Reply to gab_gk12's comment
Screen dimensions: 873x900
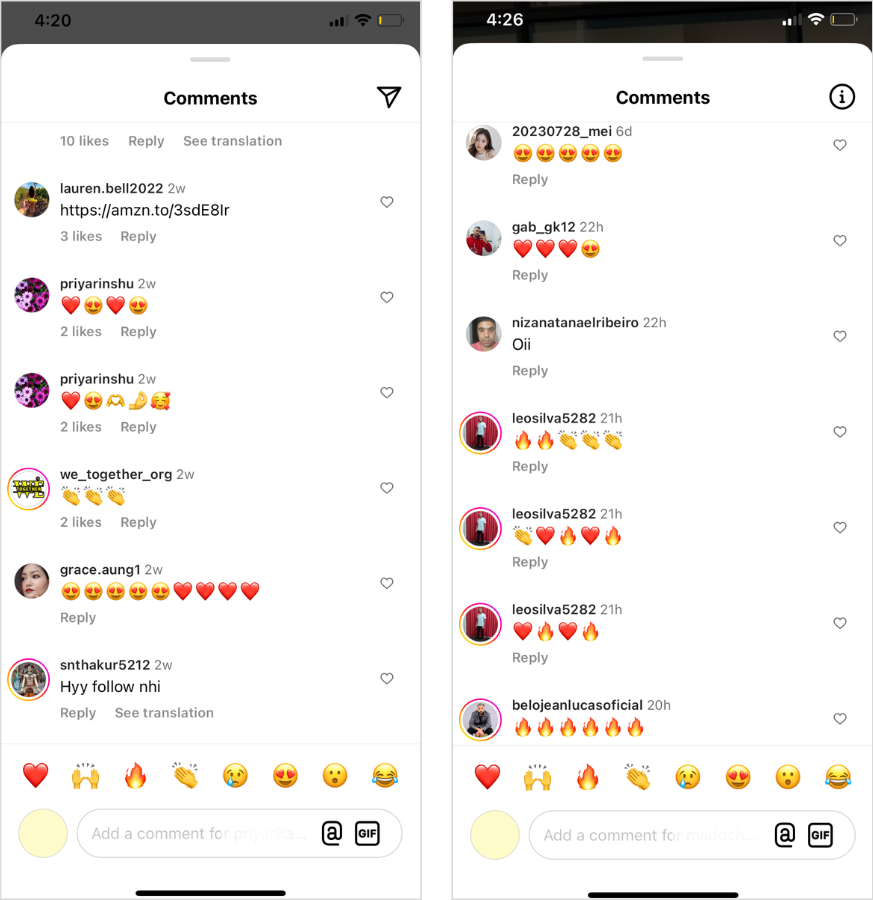coord(530,275)
